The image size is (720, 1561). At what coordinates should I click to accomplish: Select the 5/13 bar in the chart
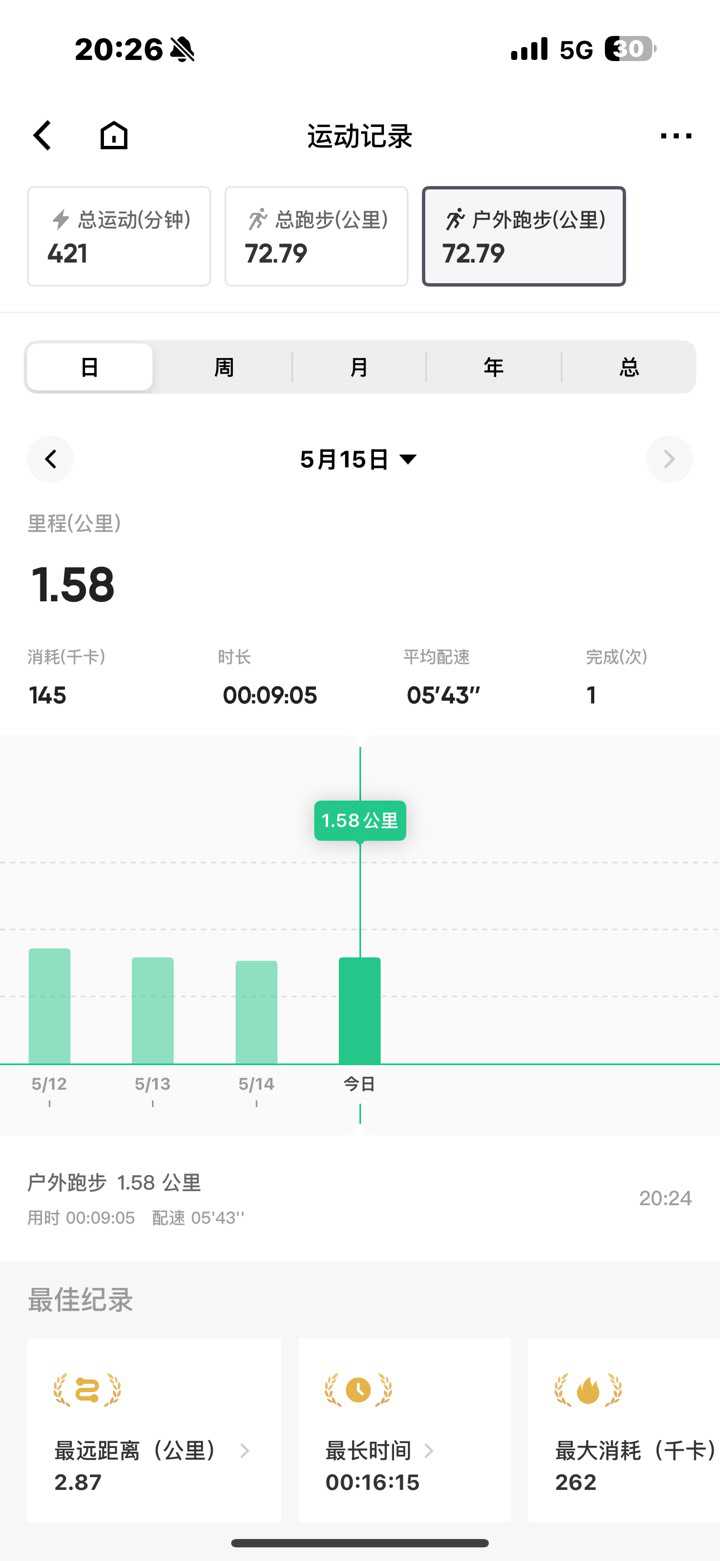tap(153, 1010)
